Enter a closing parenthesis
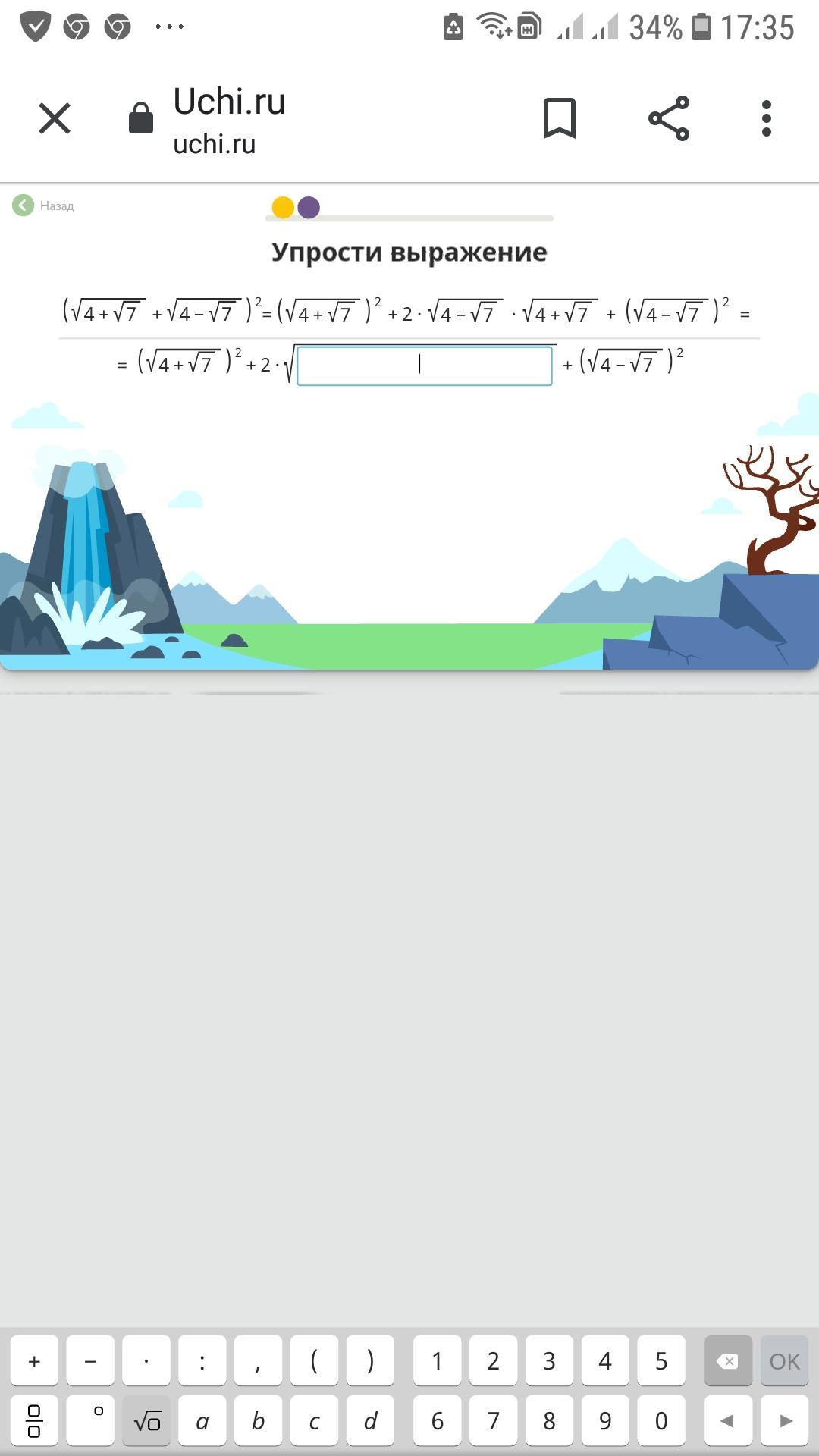This screenshot has width=819, height=1456. coord(370,1361)
